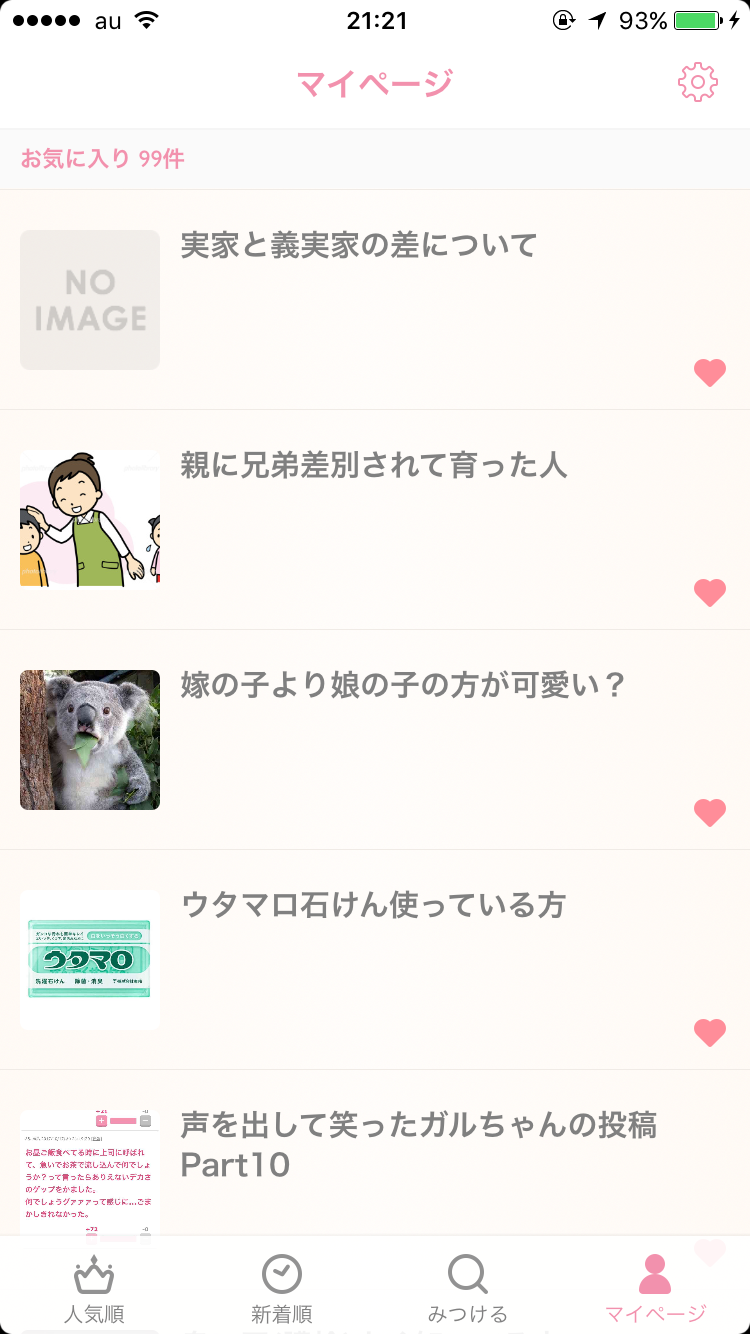Open the topic 実家と義実家の差について
Viewport: 750px width, 1334px height.
[375, 300]
